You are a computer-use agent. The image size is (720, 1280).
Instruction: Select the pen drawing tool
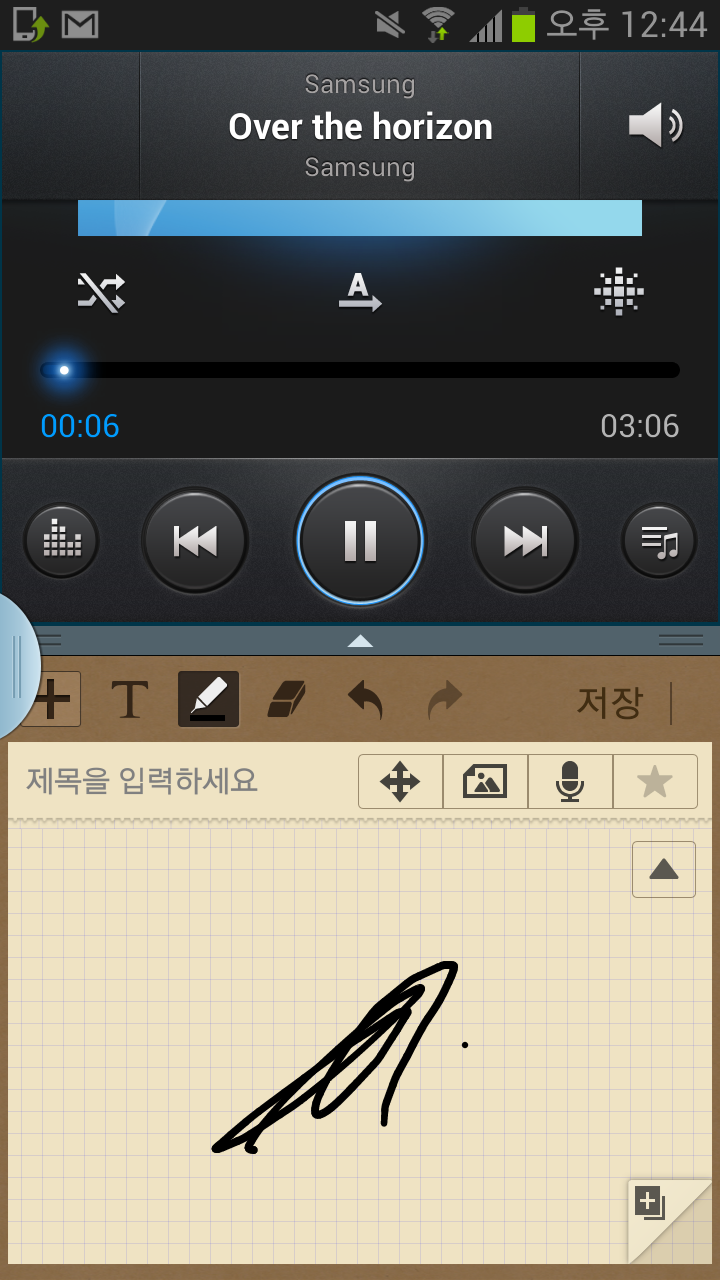pos(209,699)
